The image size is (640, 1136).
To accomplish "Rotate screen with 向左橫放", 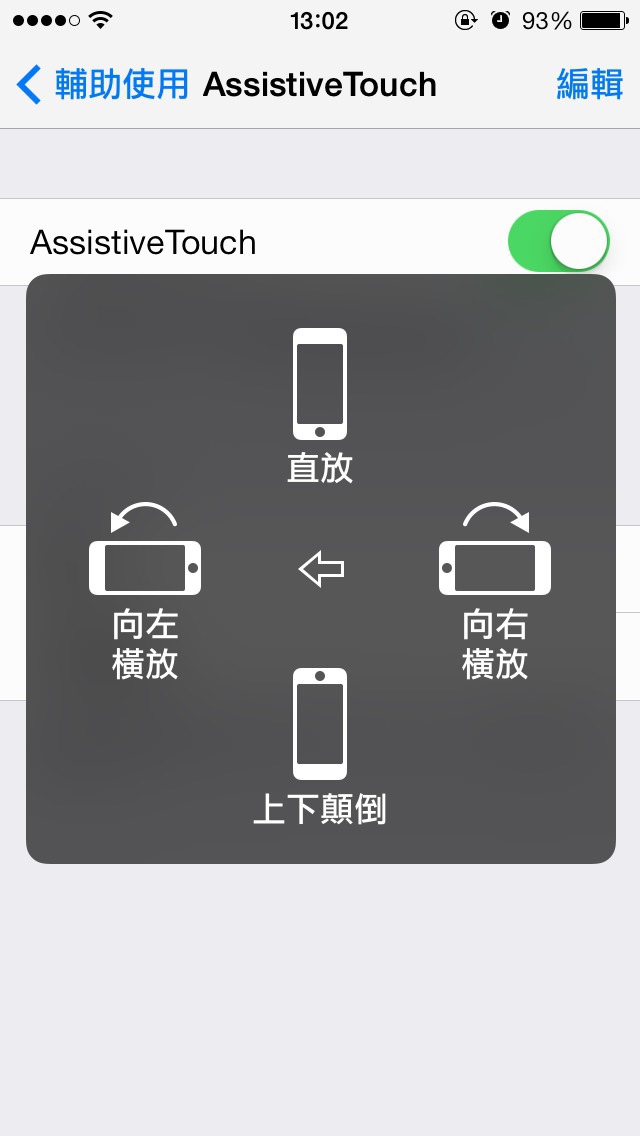I will pos(145,590).
